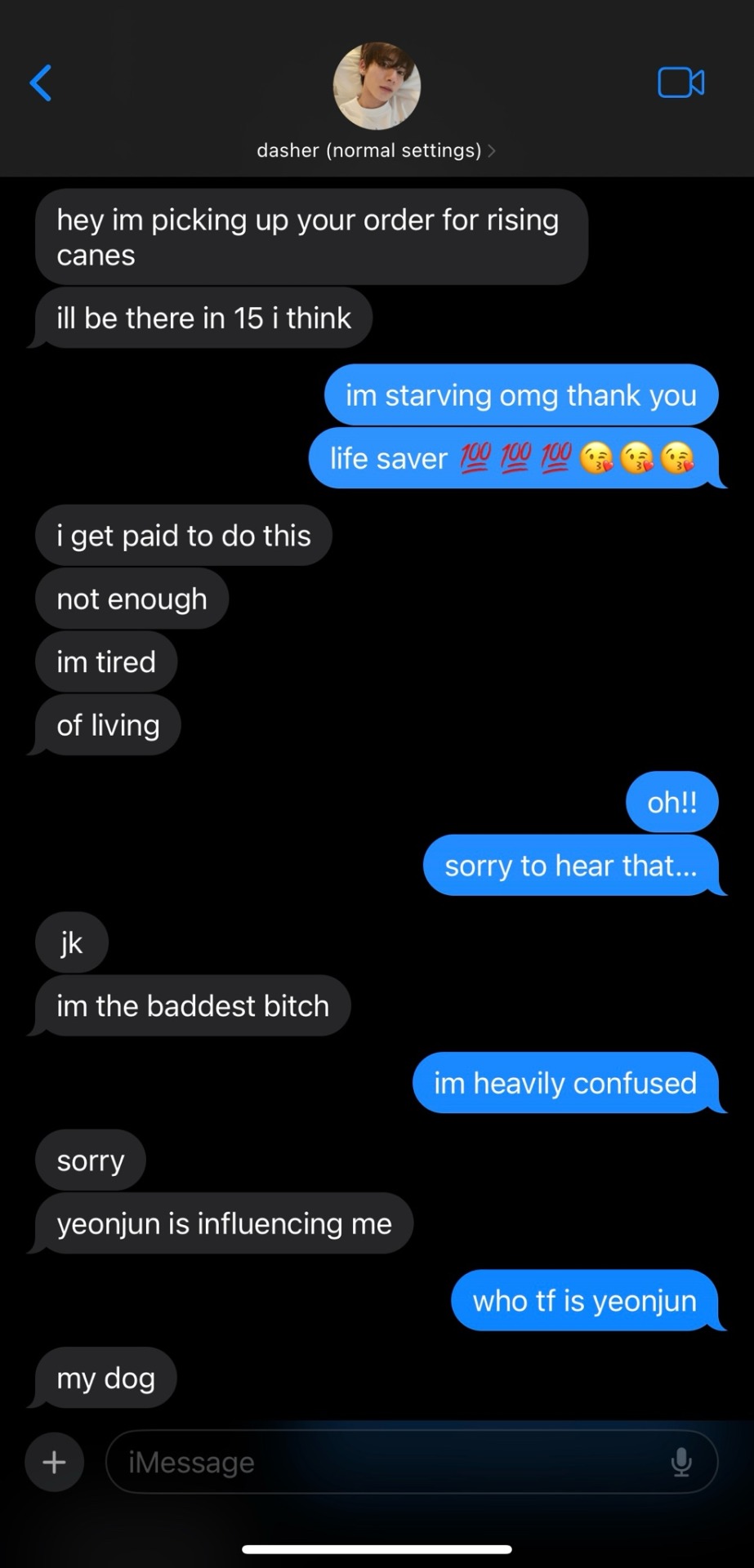Viewport: 754px width, 1568px height.
Task: Open contact details for dasher (normal settings)
Action: pyautogui.click(x=376, y=150)
